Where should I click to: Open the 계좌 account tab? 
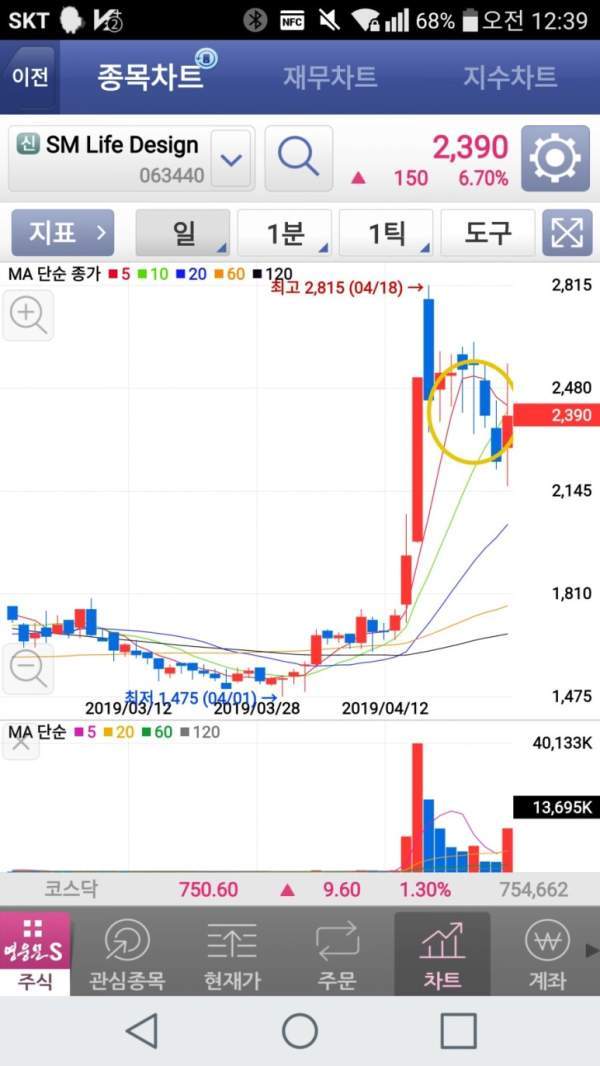click(547, 954)
